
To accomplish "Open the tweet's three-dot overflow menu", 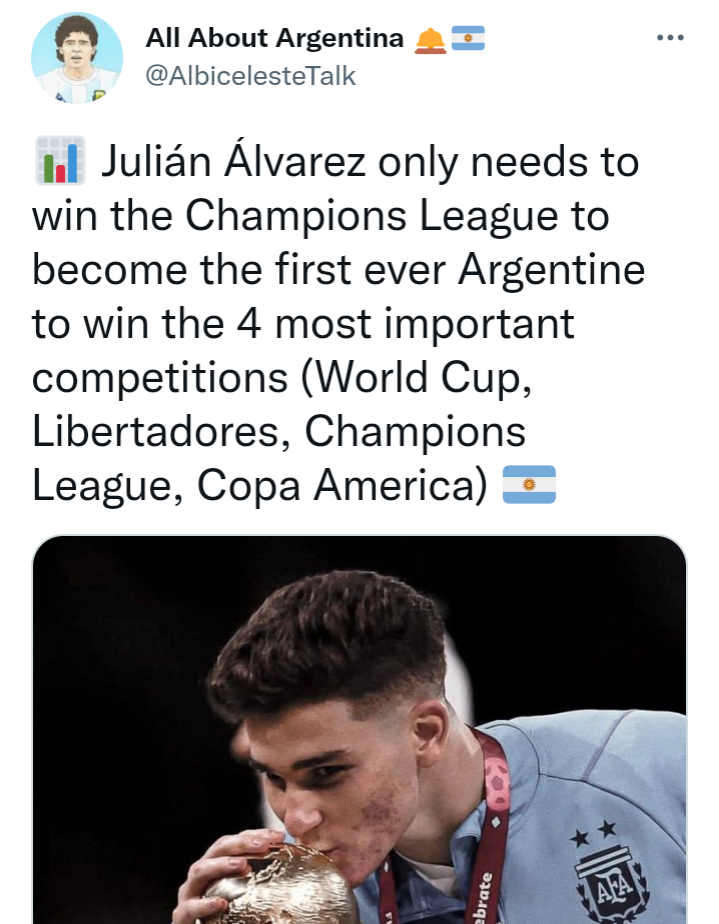I will point(669,38).
